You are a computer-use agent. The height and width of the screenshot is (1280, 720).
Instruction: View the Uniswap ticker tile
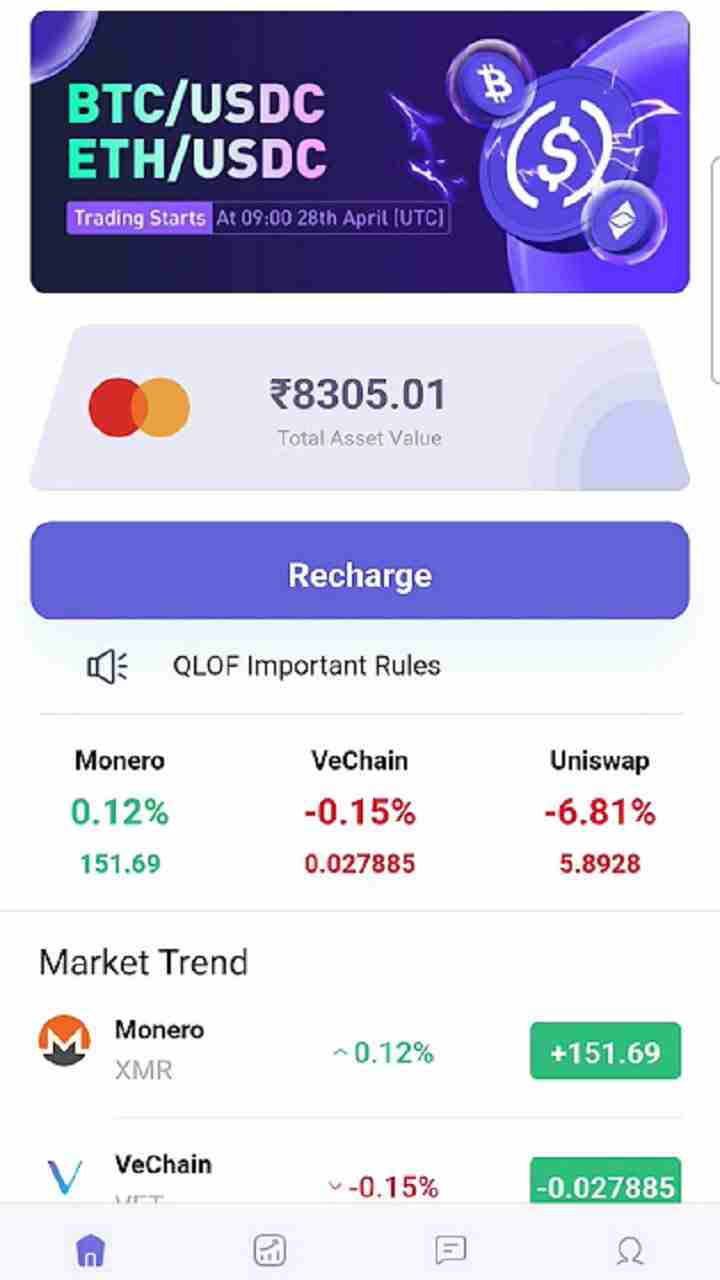[x=599, y=811]
